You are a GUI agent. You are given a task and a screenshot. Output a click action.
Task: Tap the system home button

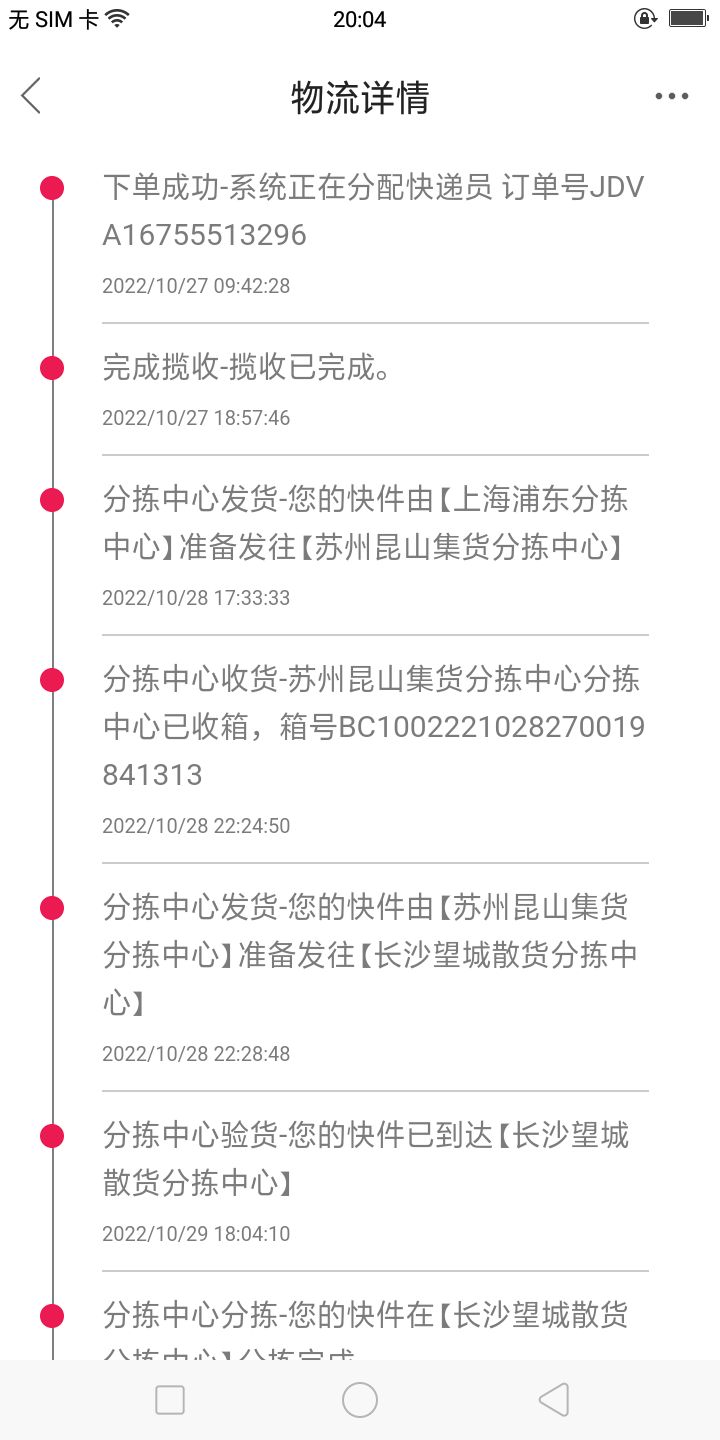360,1400
